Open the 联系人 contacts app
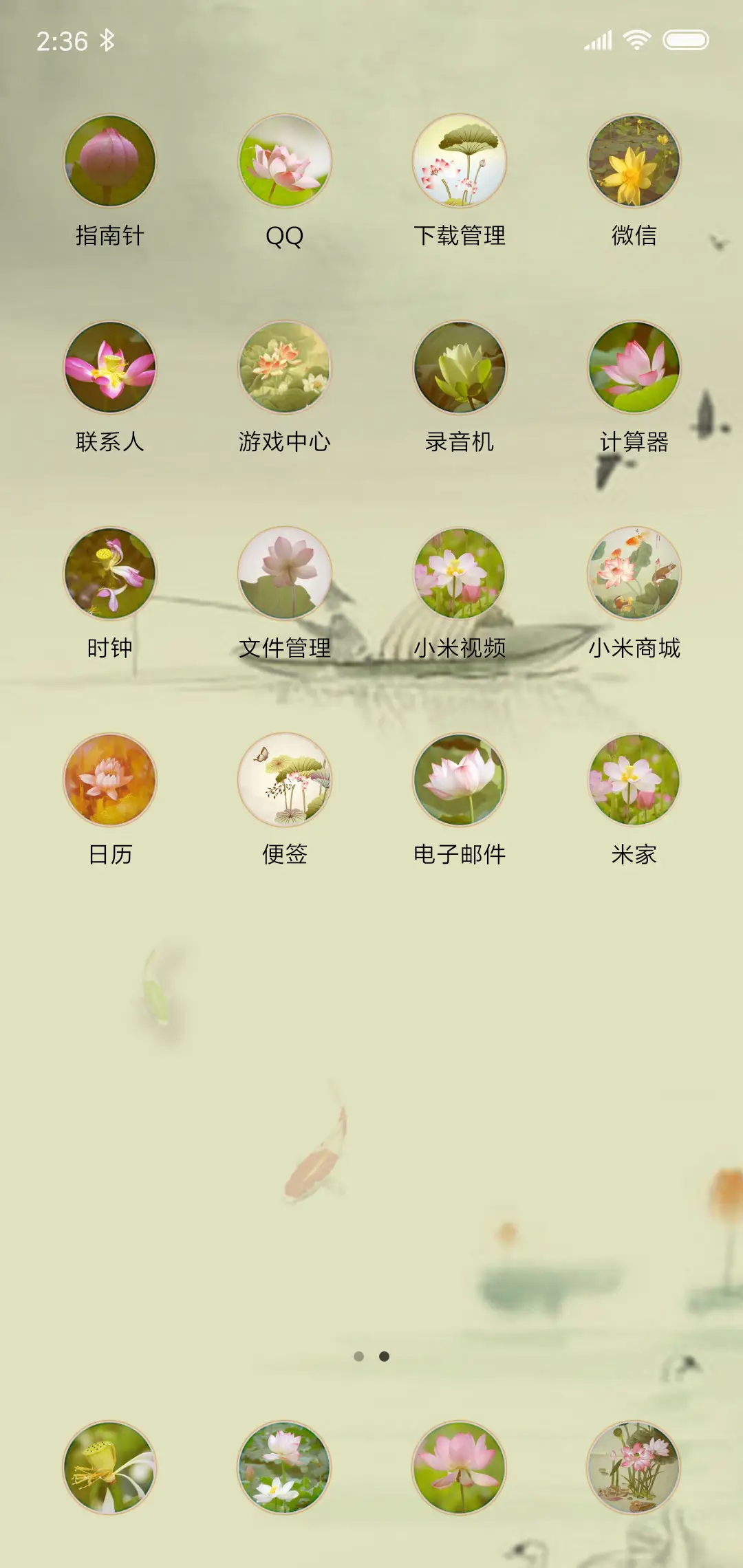Screen dimensions: 743x1568 pyautogui.click(x=111, y=369)
